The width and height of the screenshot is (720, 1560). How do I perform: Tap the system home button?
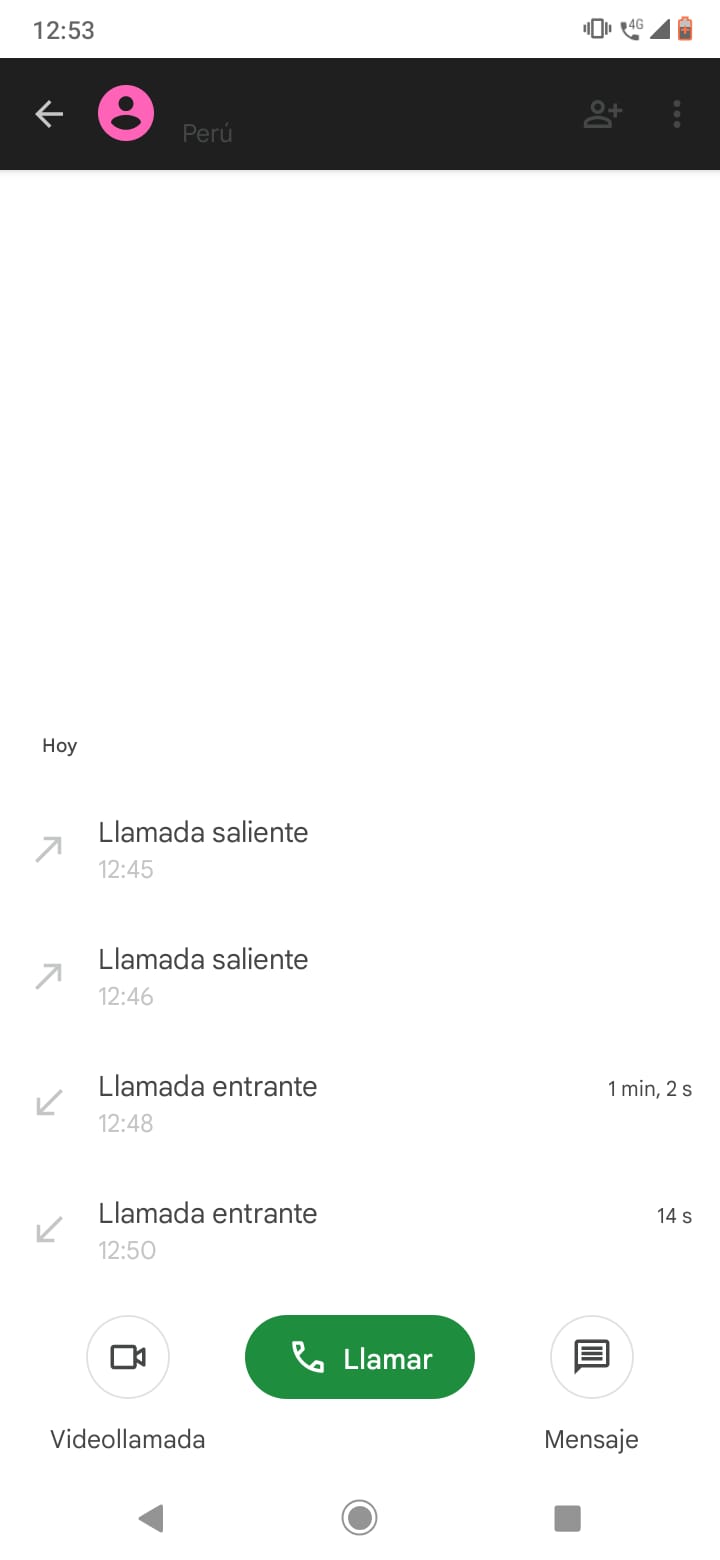pyautogui.click(x=359, y=1518)
